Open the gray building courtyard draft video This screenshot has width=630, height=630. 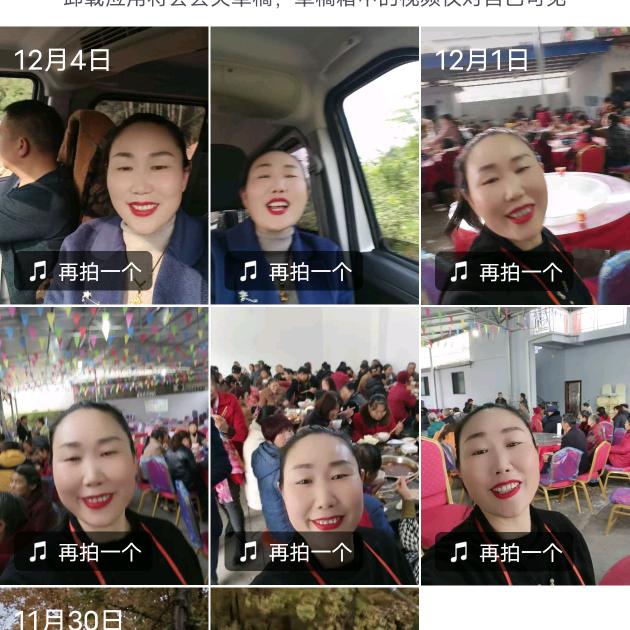point(526,446)
